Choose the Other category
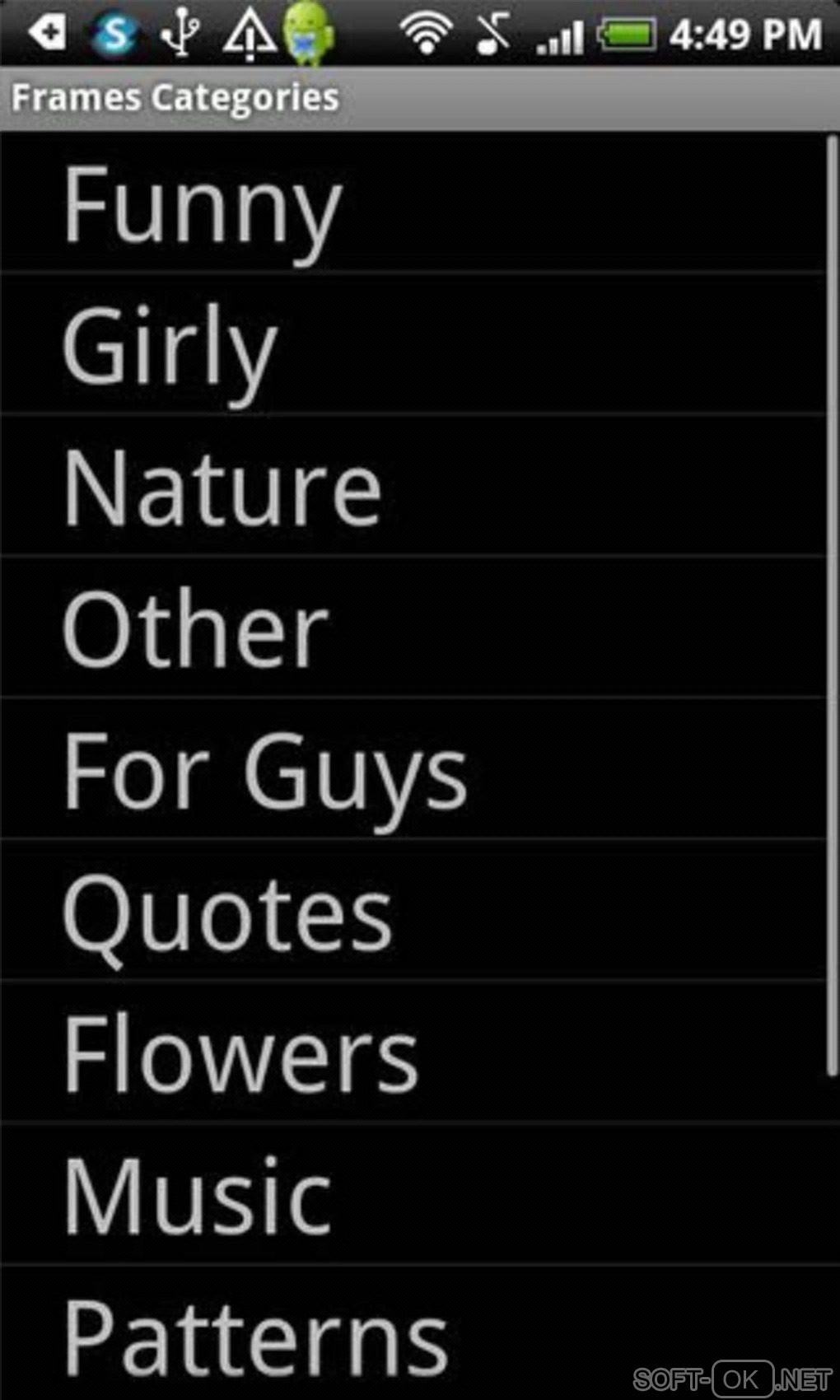Screen dimensions: 840x1400 point(196,629)
